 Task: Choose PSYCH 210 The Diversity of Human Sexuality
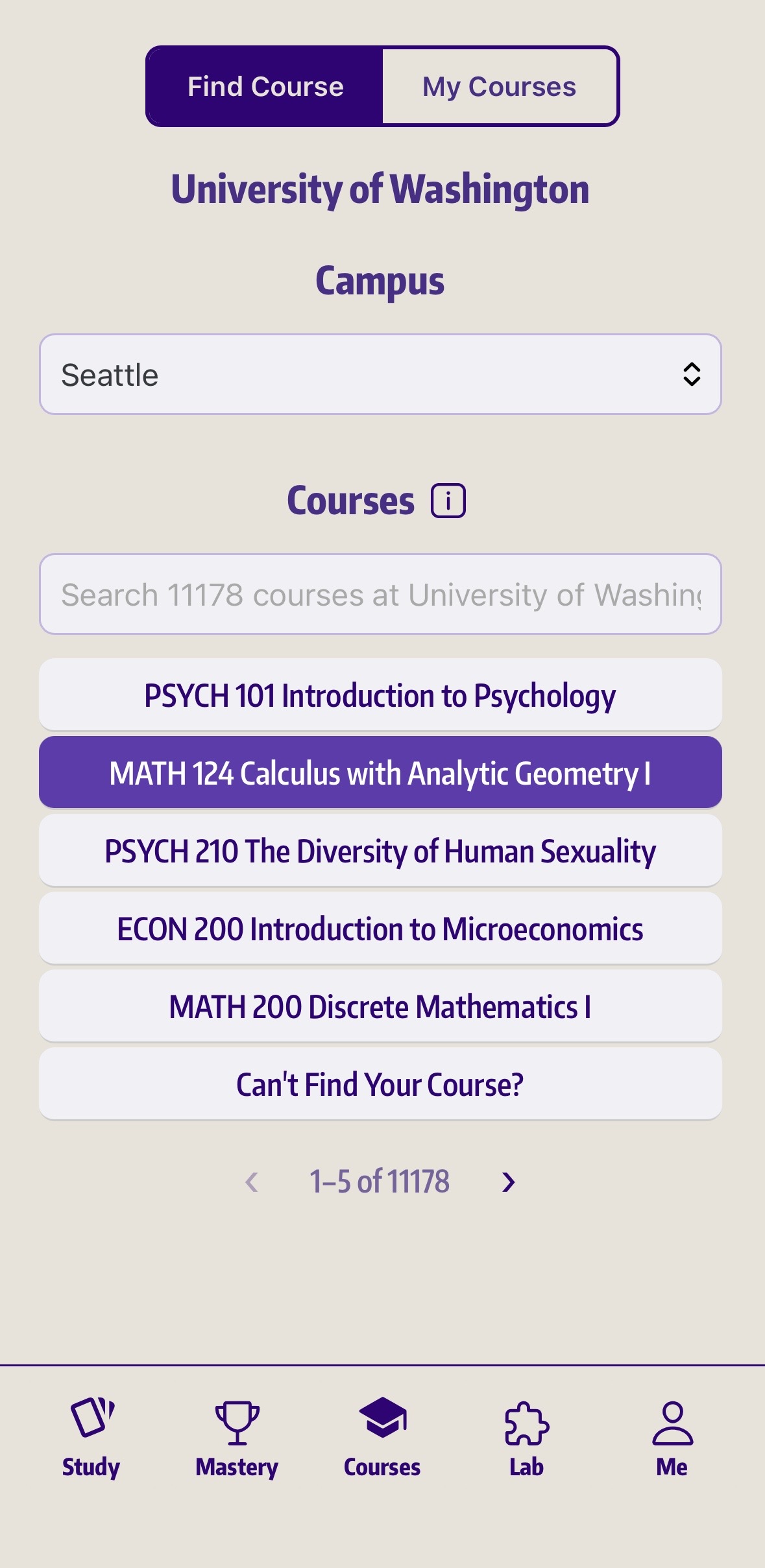coord(382,850)
